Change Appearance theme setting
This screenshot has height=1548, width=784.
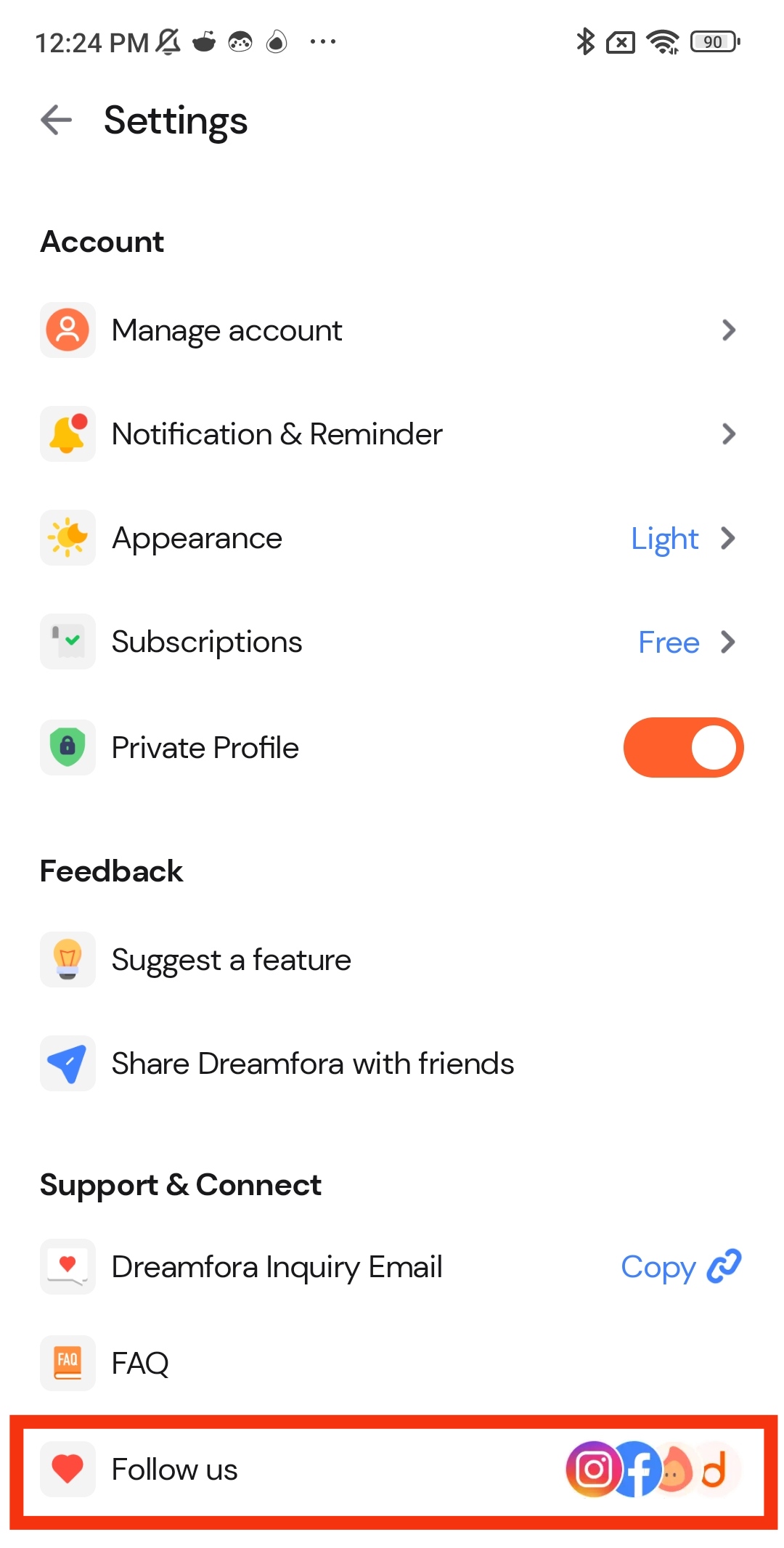click(391, 538)
